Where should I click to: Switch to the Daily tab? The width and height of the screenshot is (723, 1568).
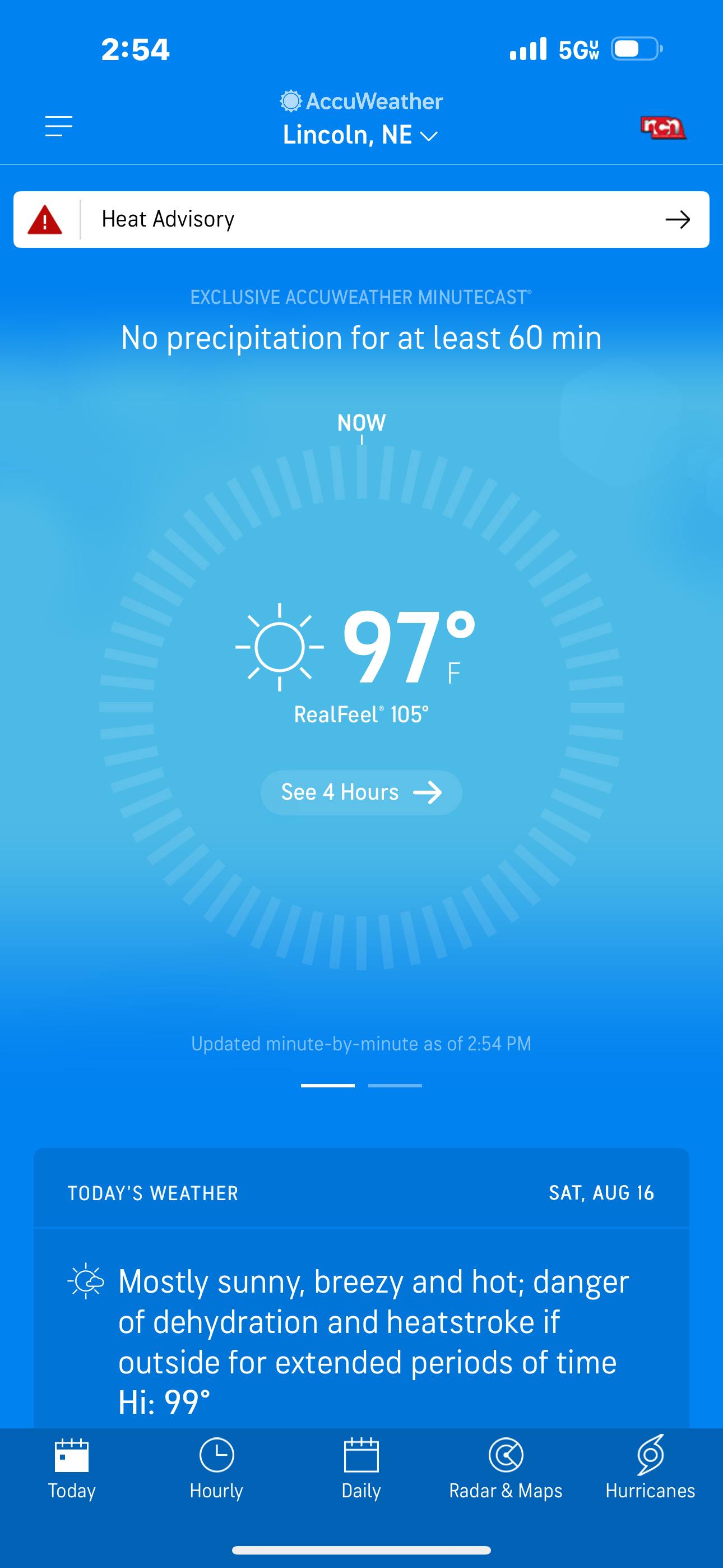click(x=361, y=1468)
